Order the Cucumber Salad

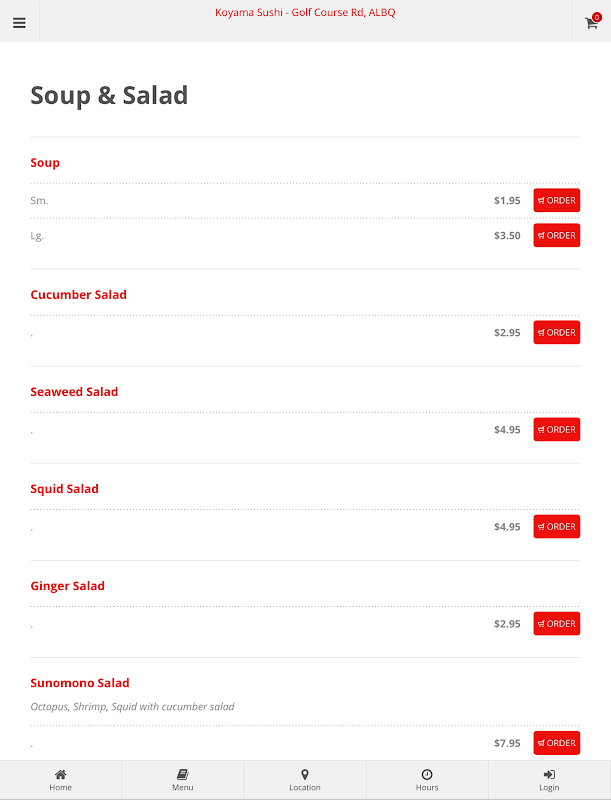pos(556,333)
